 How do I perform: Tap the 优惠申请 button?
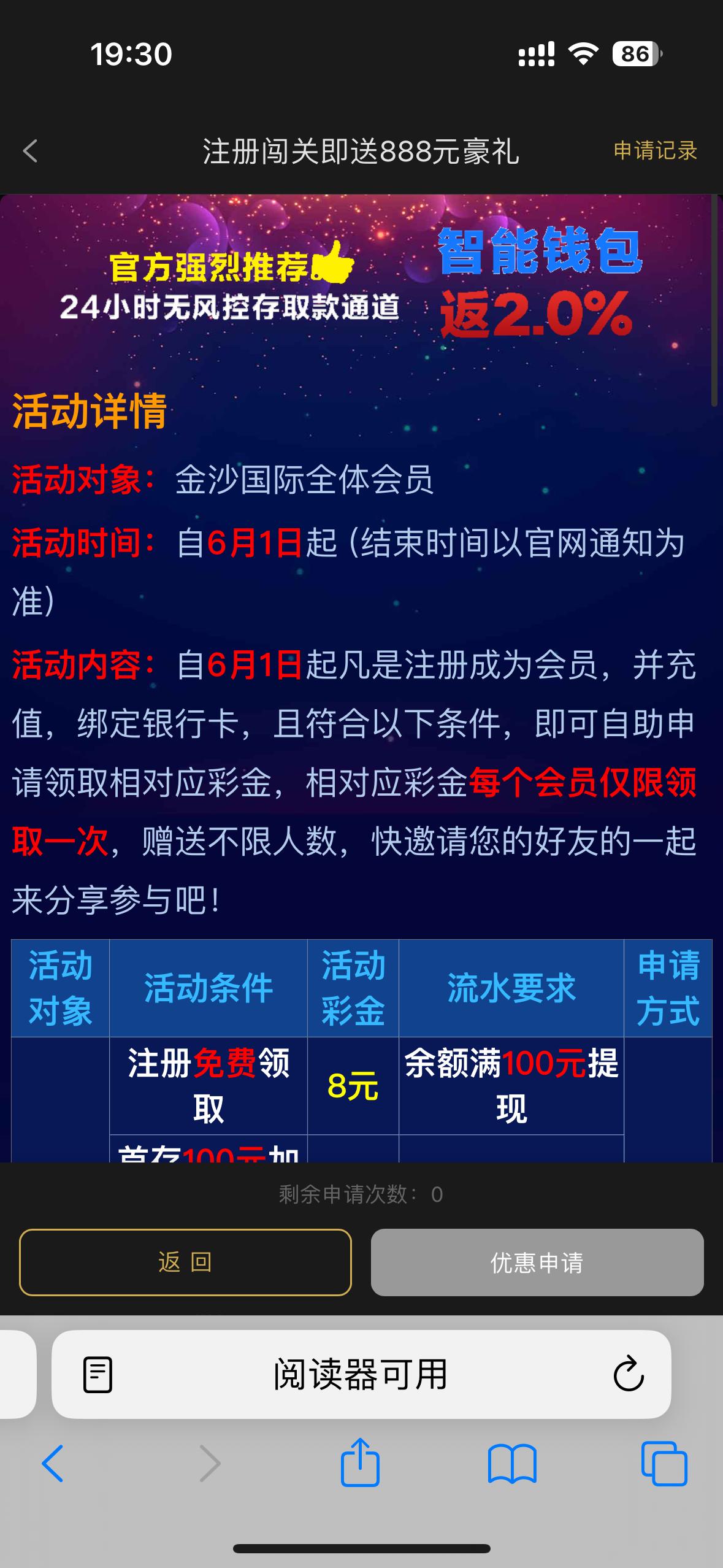click(537, 1262)
